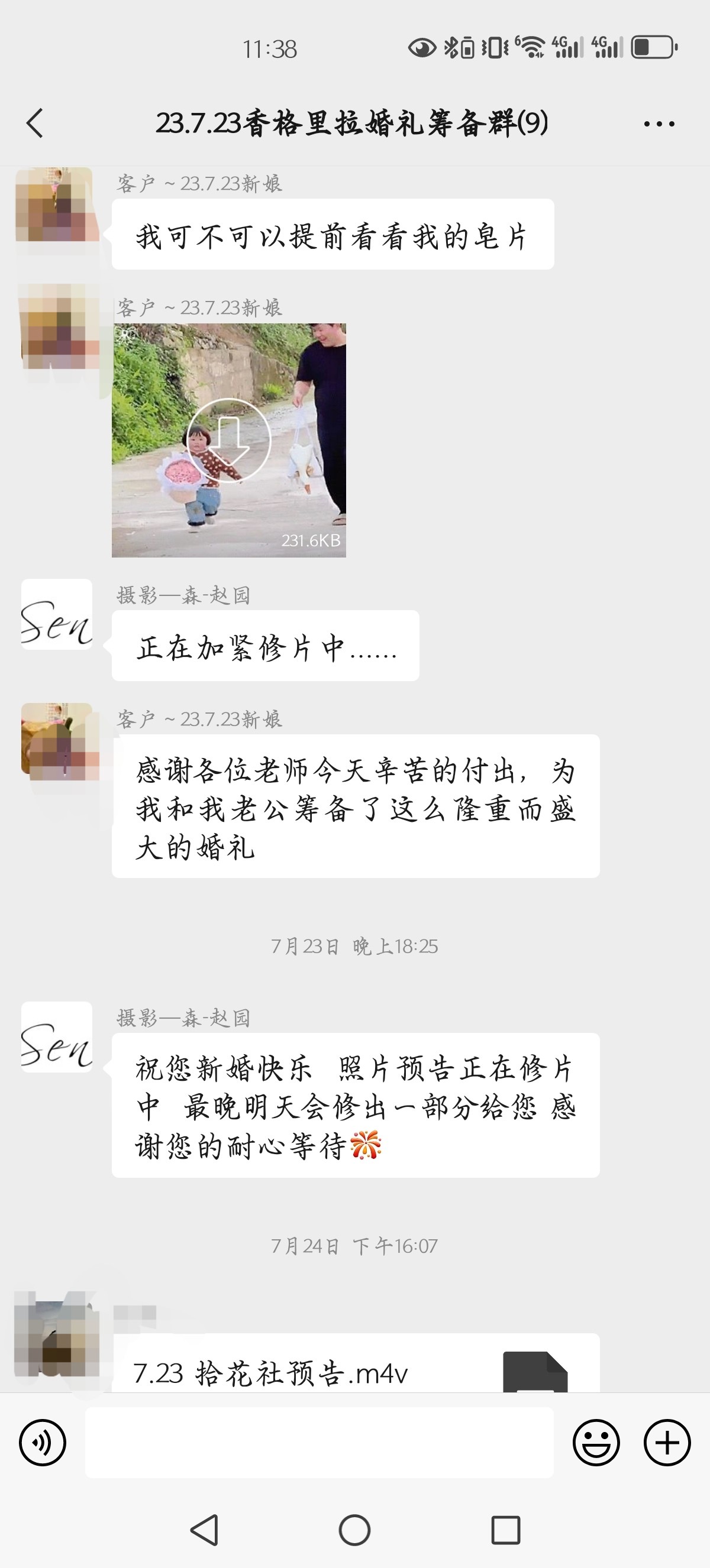View profile of 摄影—森-赵园 avatar above 正在加紧修片中
710x1568 pixels.
pos(57,614)
